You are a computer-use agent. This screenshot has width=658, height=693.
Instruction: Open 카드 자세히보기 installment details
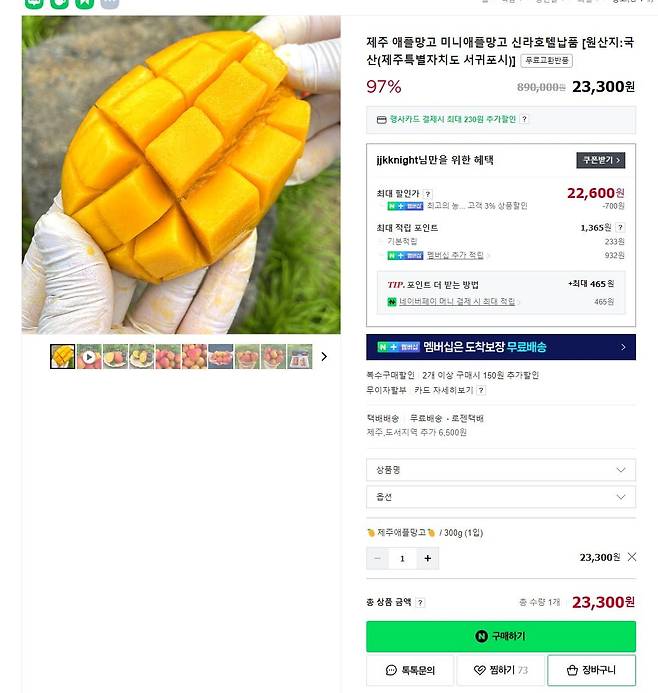pyautogui.click(x=444, y=390)
